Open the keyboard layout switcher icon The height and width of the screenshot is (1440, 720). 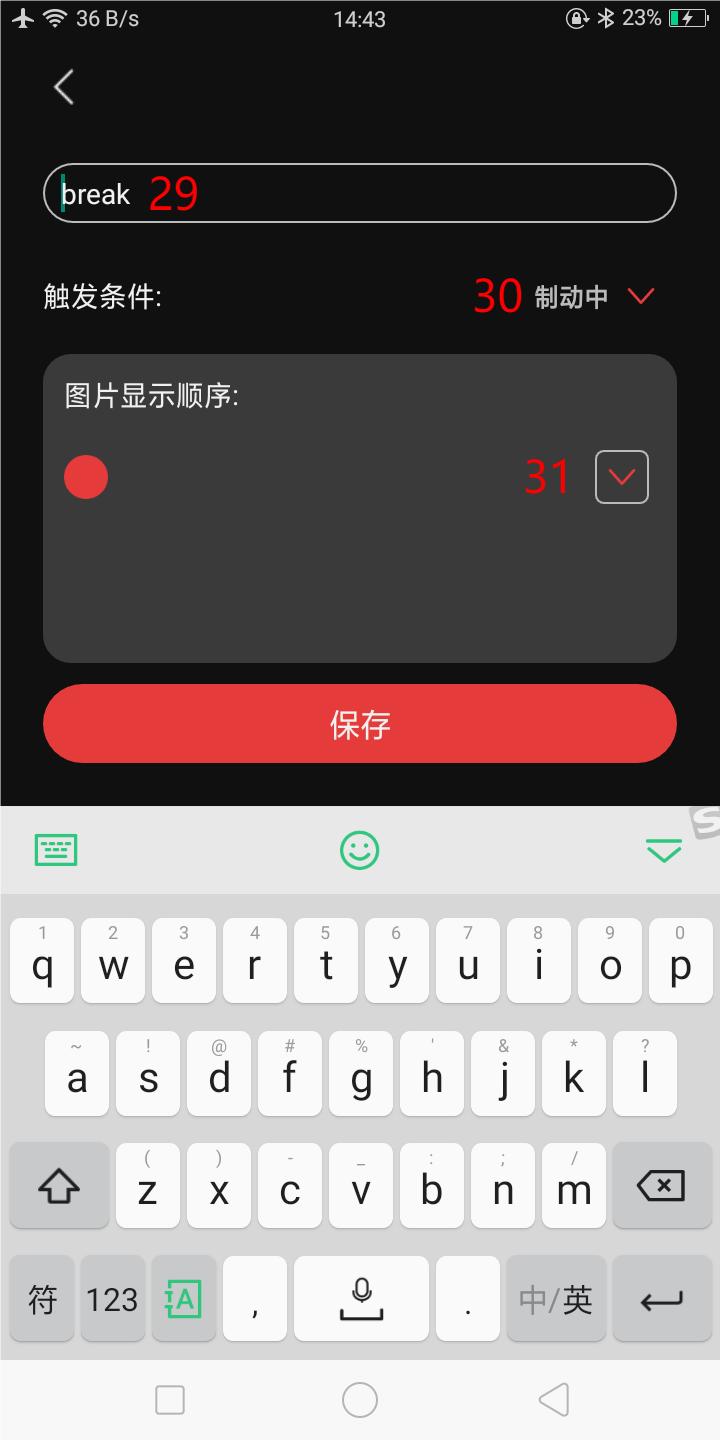[56, 850]
